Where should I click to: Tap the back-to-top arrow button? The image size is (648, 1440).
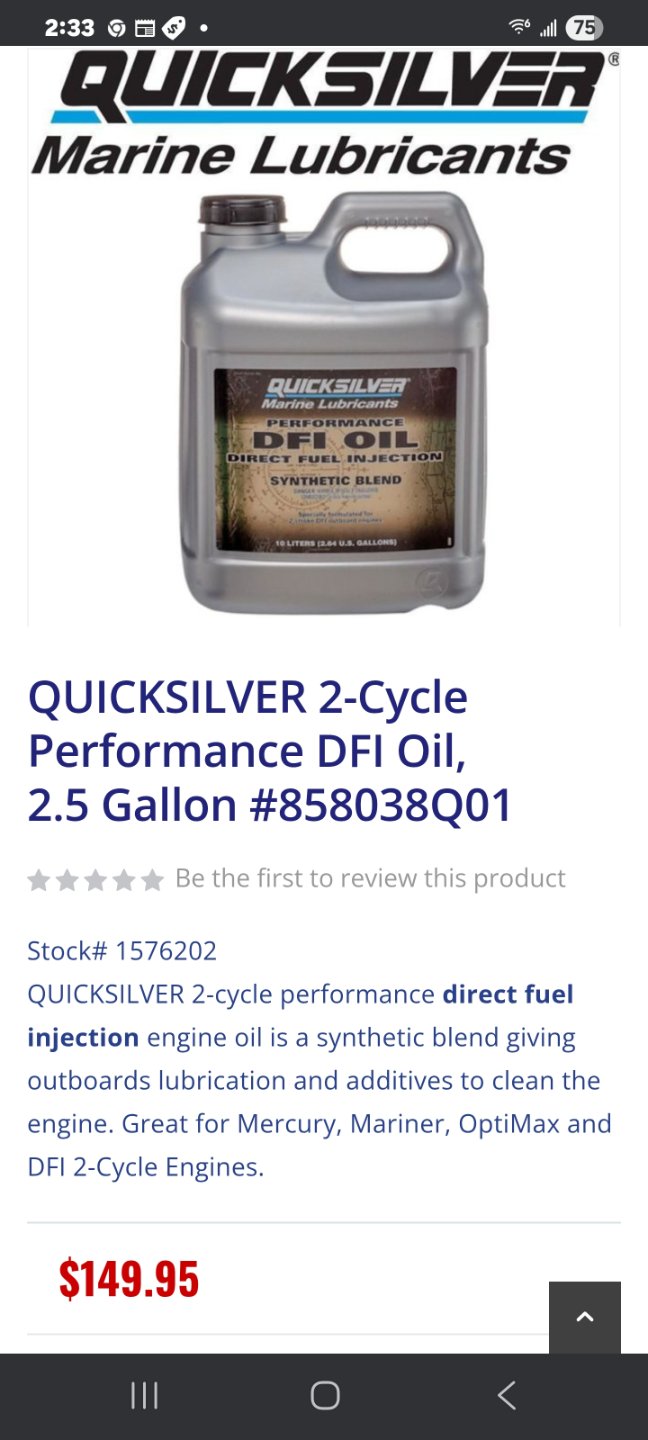(584, 1317)
